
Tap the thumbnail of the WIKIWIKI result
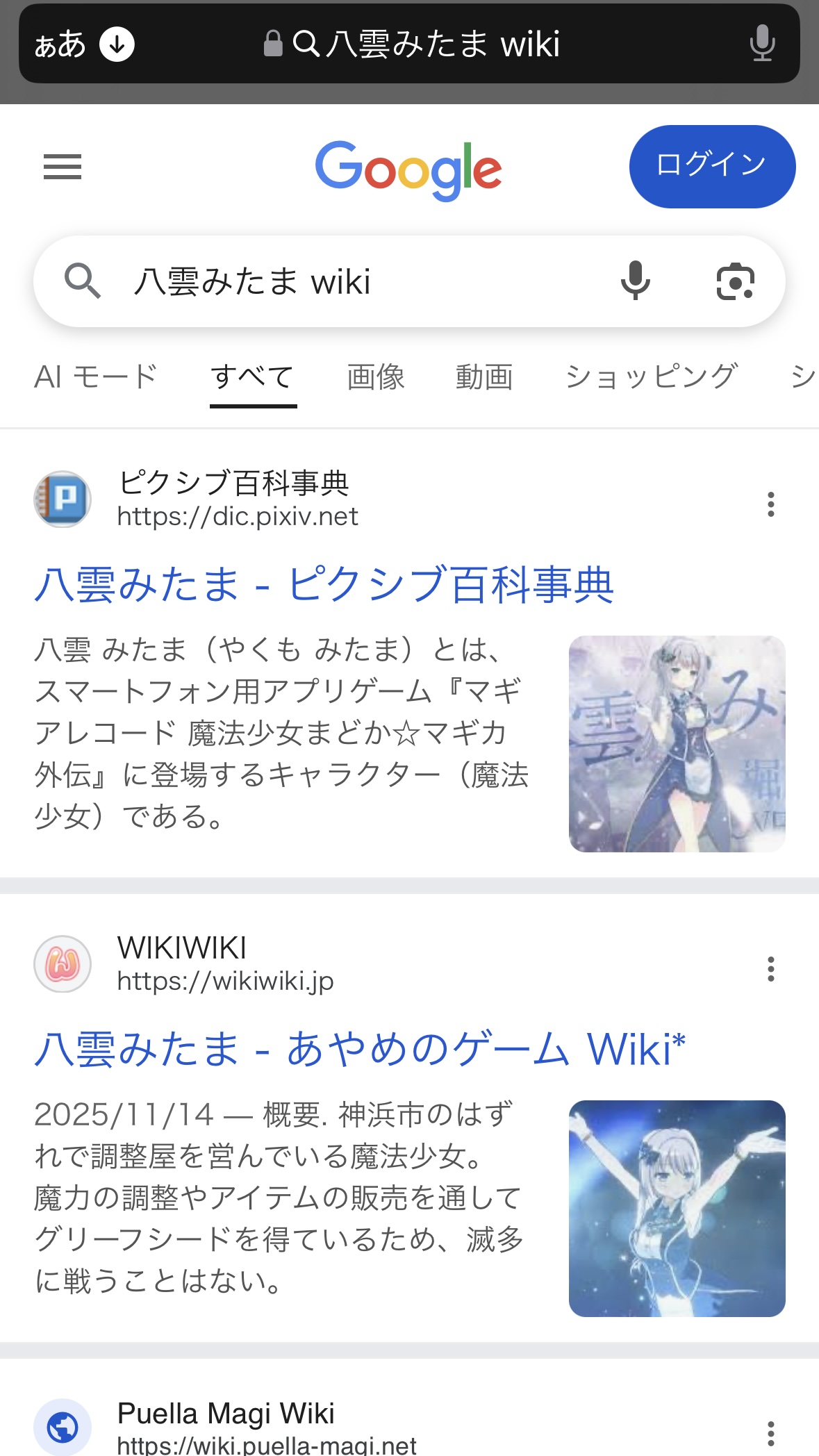click(x=677, y=1208)
